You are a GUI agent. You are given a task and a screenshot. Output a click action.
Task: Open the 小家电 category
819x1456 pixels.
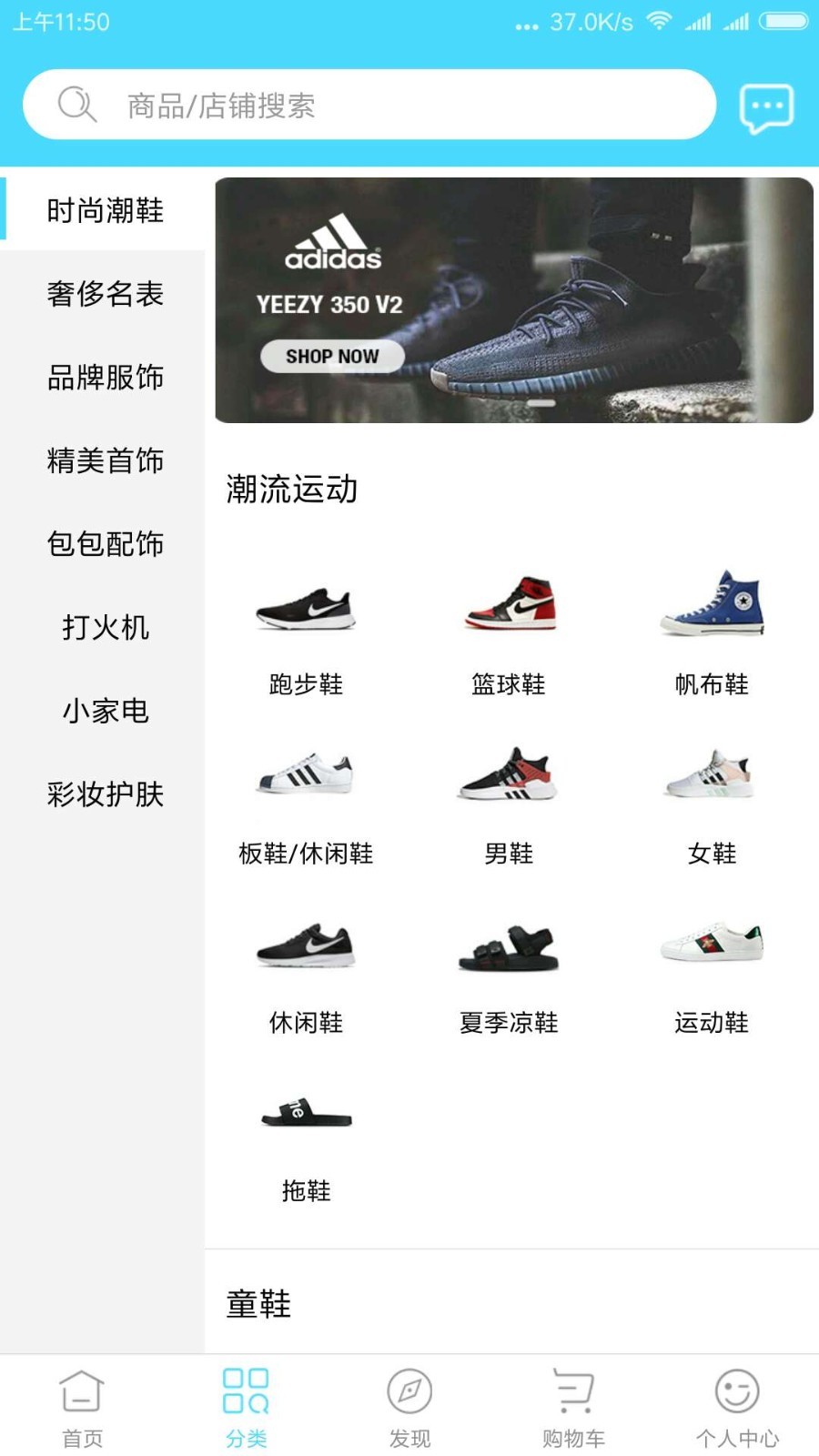click(x=105, y=711)
